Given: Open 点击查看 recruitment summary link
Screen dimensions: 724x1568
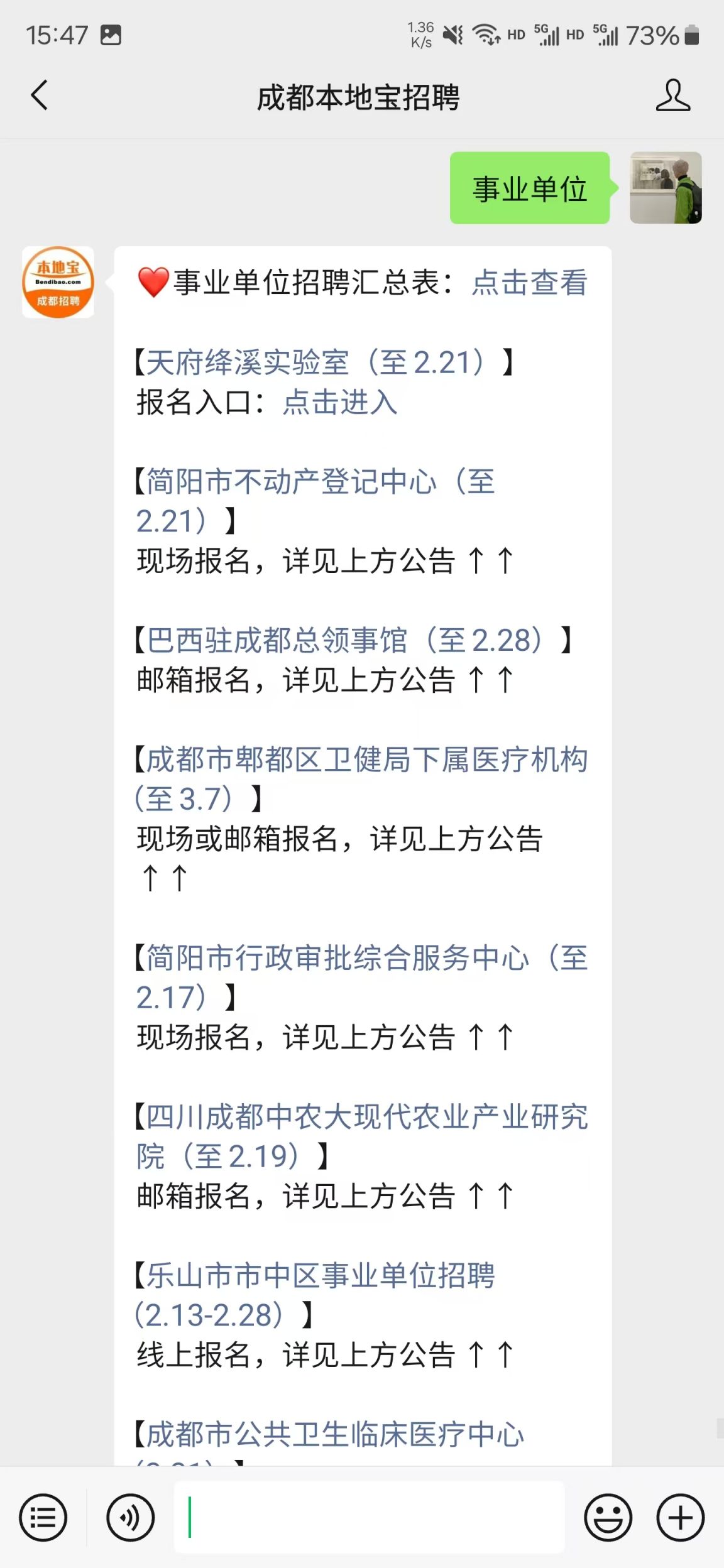Looking at the screenshot, I should click(529, 283).
